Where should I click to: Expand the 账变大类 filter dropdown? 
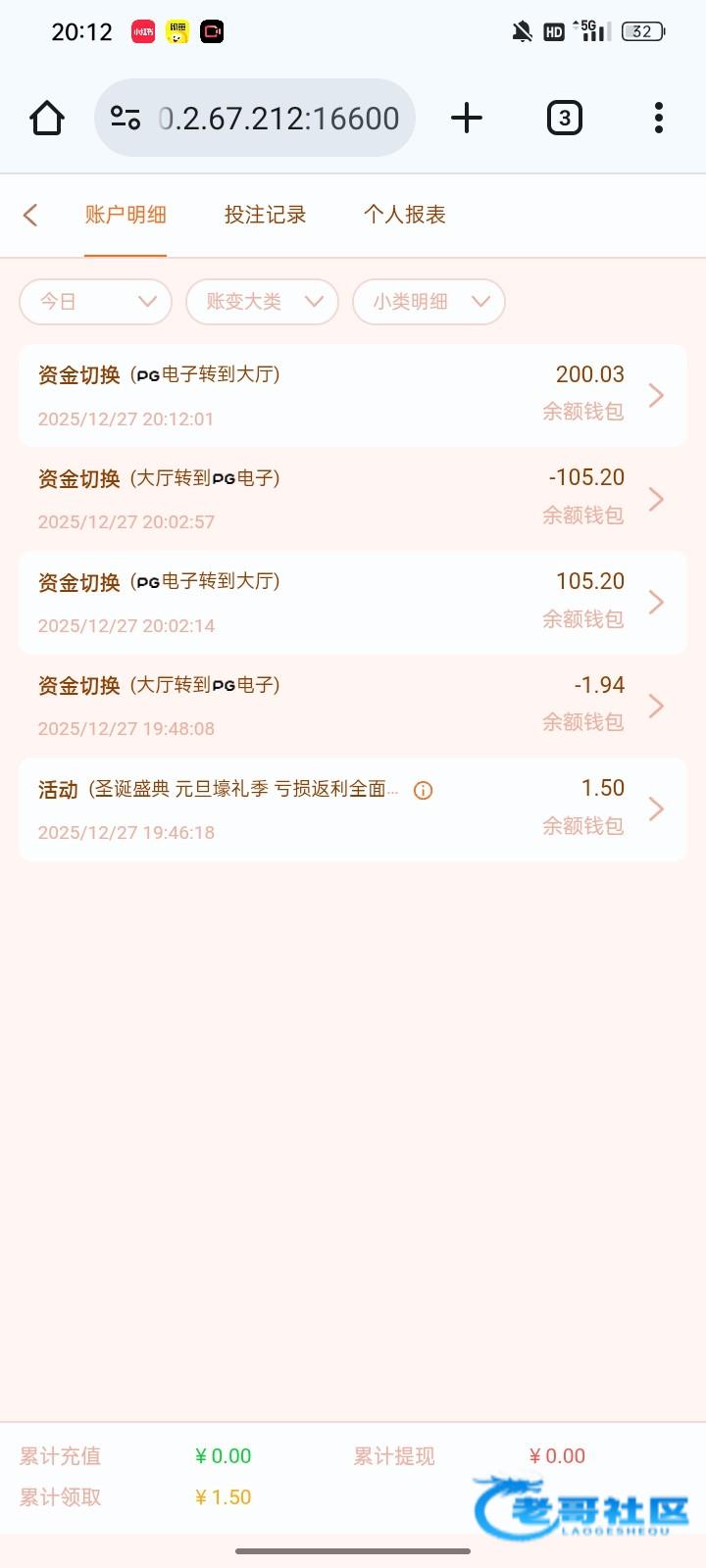[262, 301]
